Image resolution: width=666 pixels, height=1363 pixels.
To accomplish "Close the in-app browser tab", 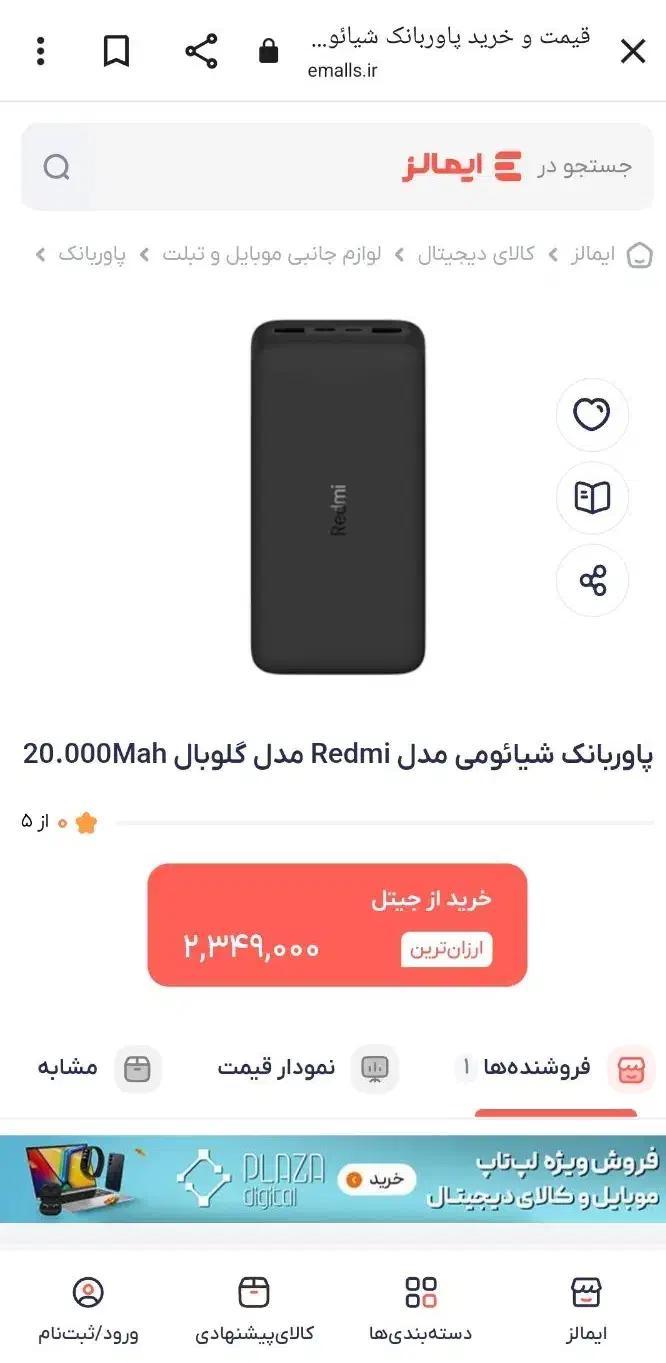I will click(632, 51).
